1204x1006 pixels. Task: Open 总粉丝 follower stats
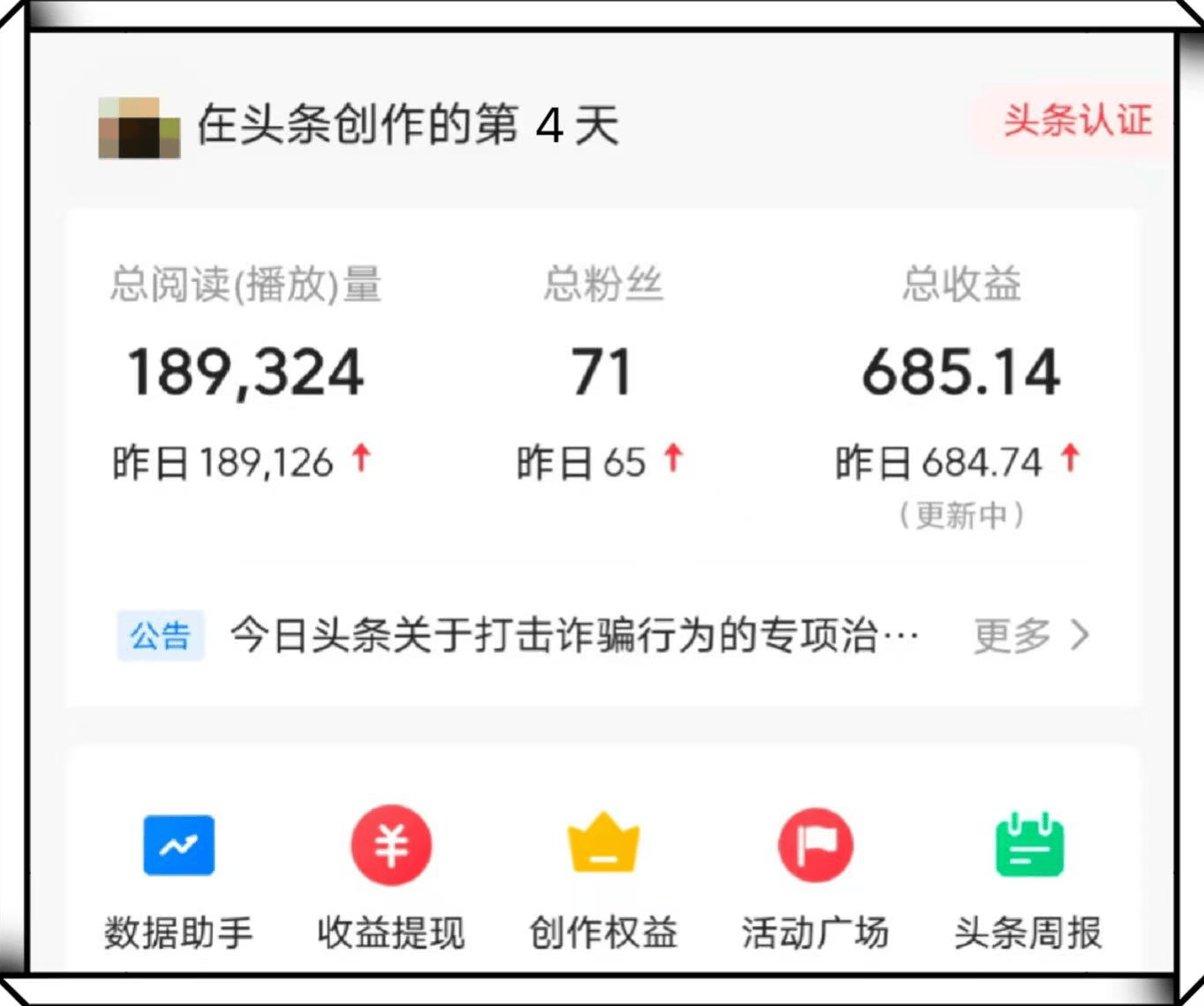(x=602, y=372)
